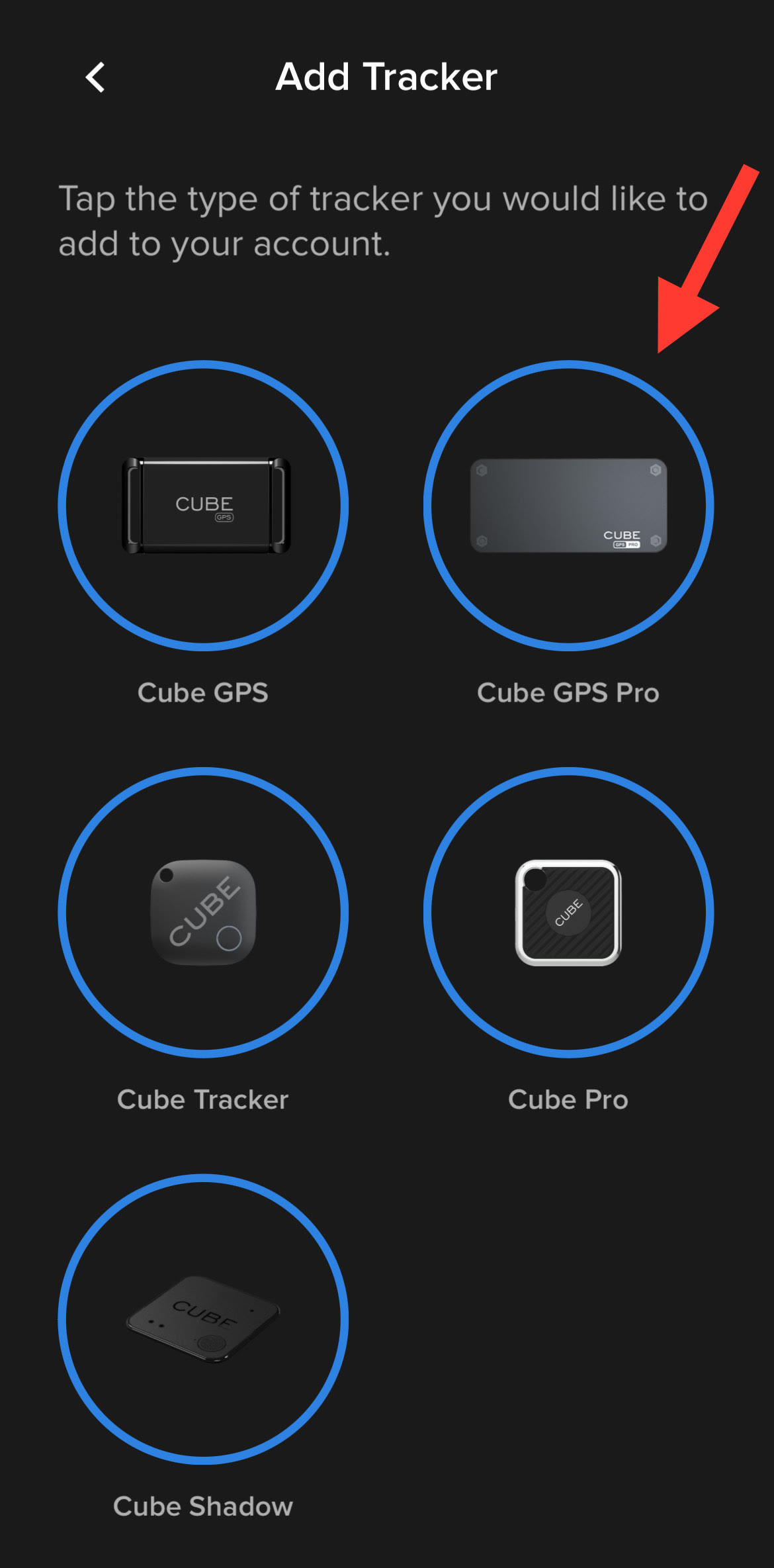Screen dimensions: 774x1568
Task: Tap the Cube Pro label text
Action: tap(568, 1099)
